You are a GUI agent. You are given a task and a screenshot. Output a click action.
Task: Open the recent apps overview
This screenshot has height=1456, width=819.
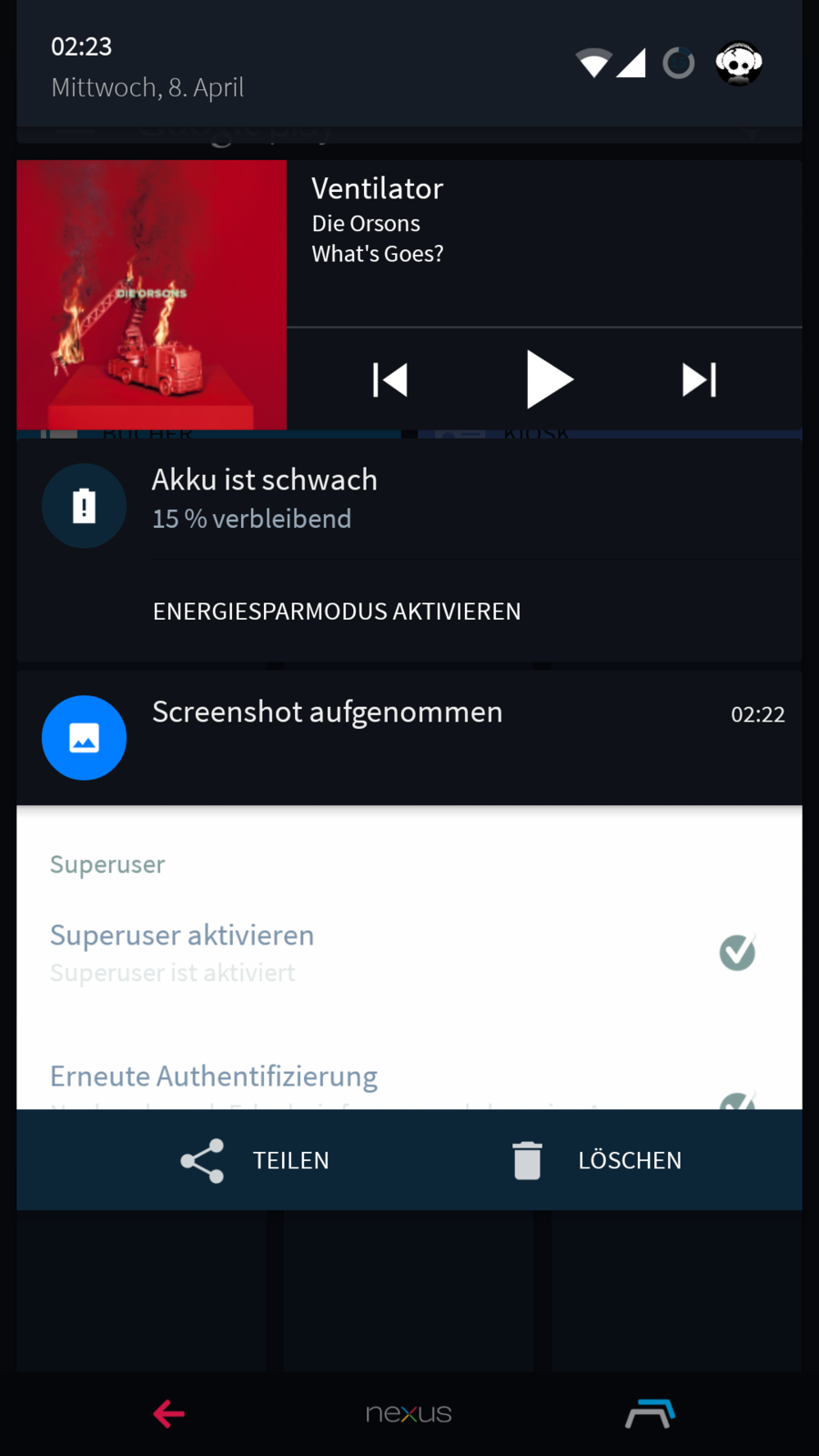coord(650,1413)
